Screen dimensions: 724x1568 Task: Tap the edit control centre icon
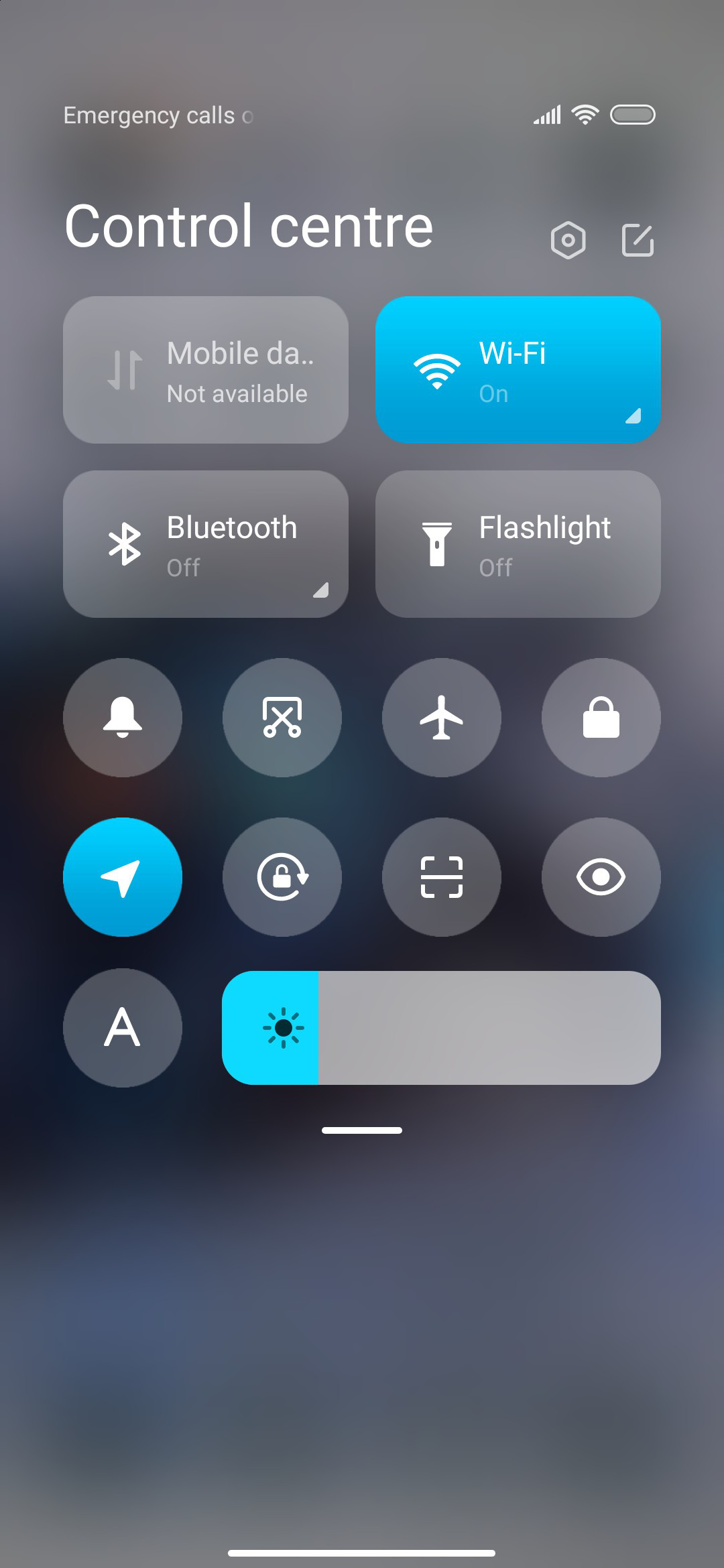[x=638, y=240]
